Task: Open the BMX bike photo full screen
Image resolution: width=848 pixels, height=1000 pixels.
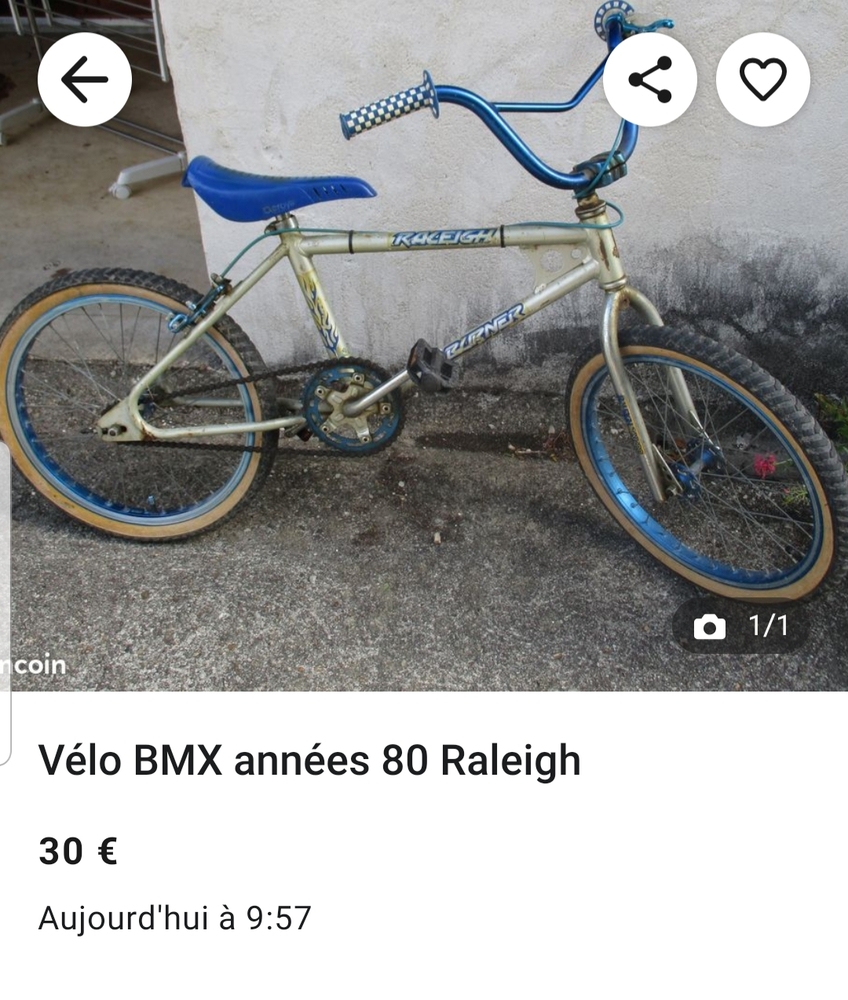Action: tap(424, 400)
